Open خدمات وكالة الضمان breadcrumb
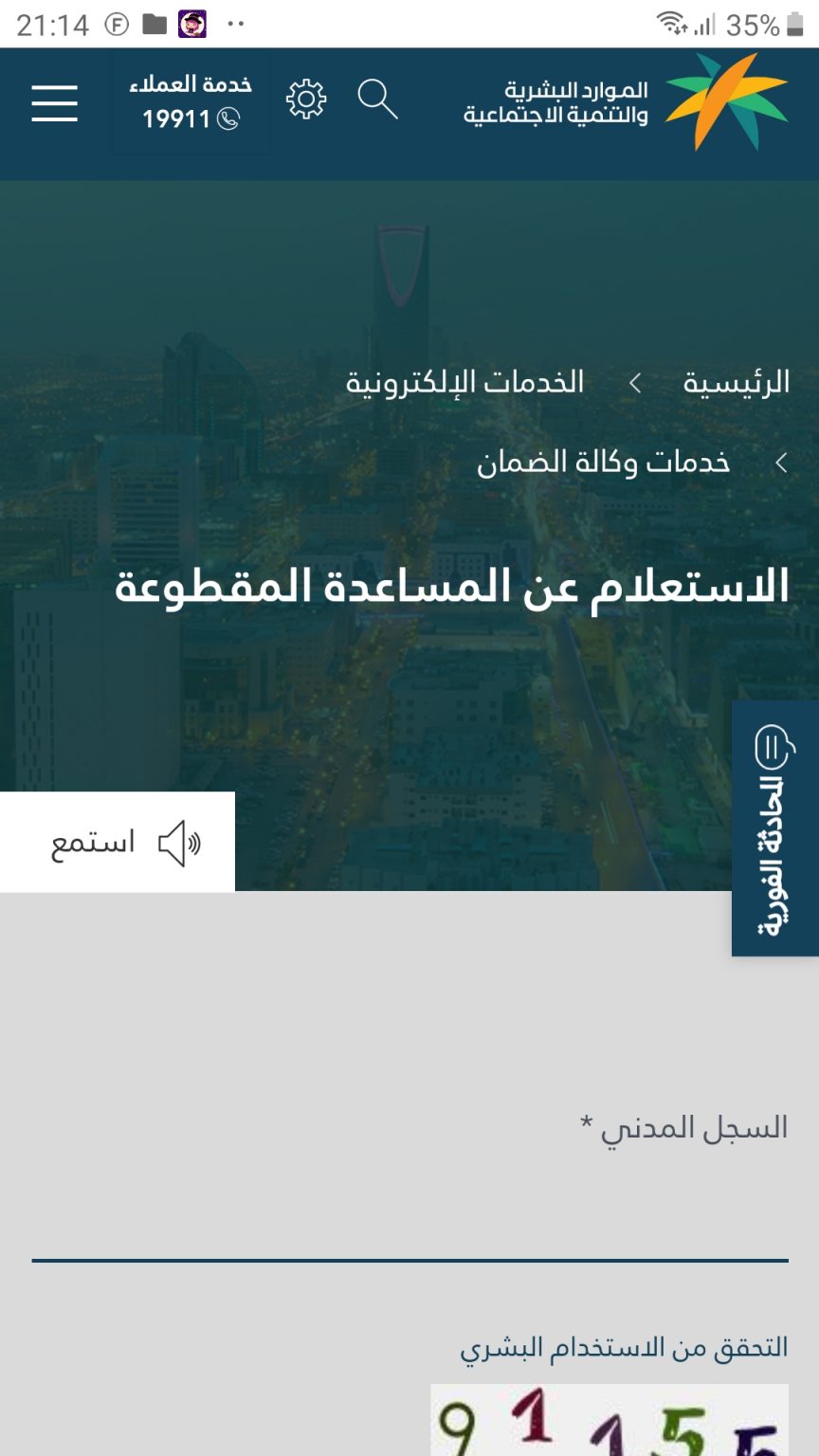 tap(603, 463)
